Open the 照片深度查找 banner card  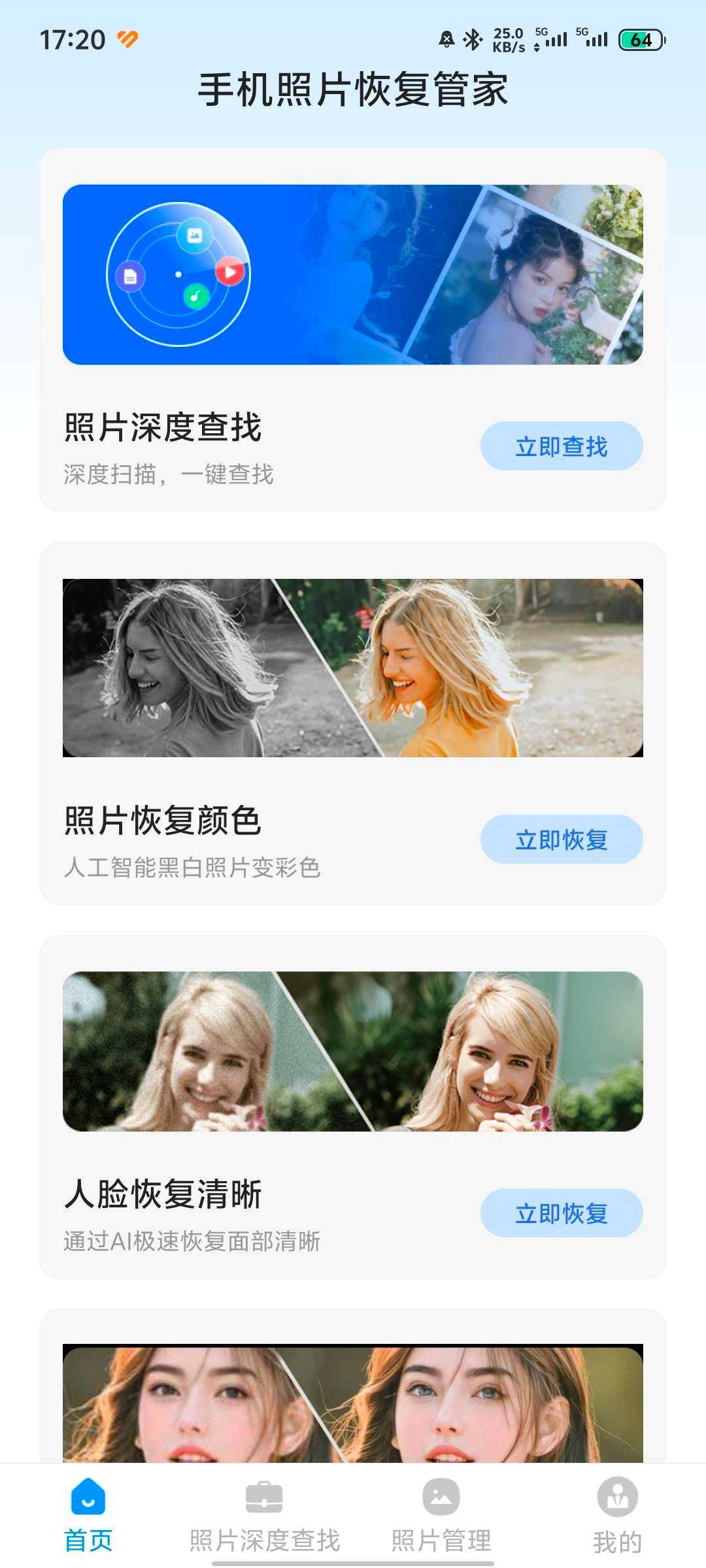click(x=352, y=274)
